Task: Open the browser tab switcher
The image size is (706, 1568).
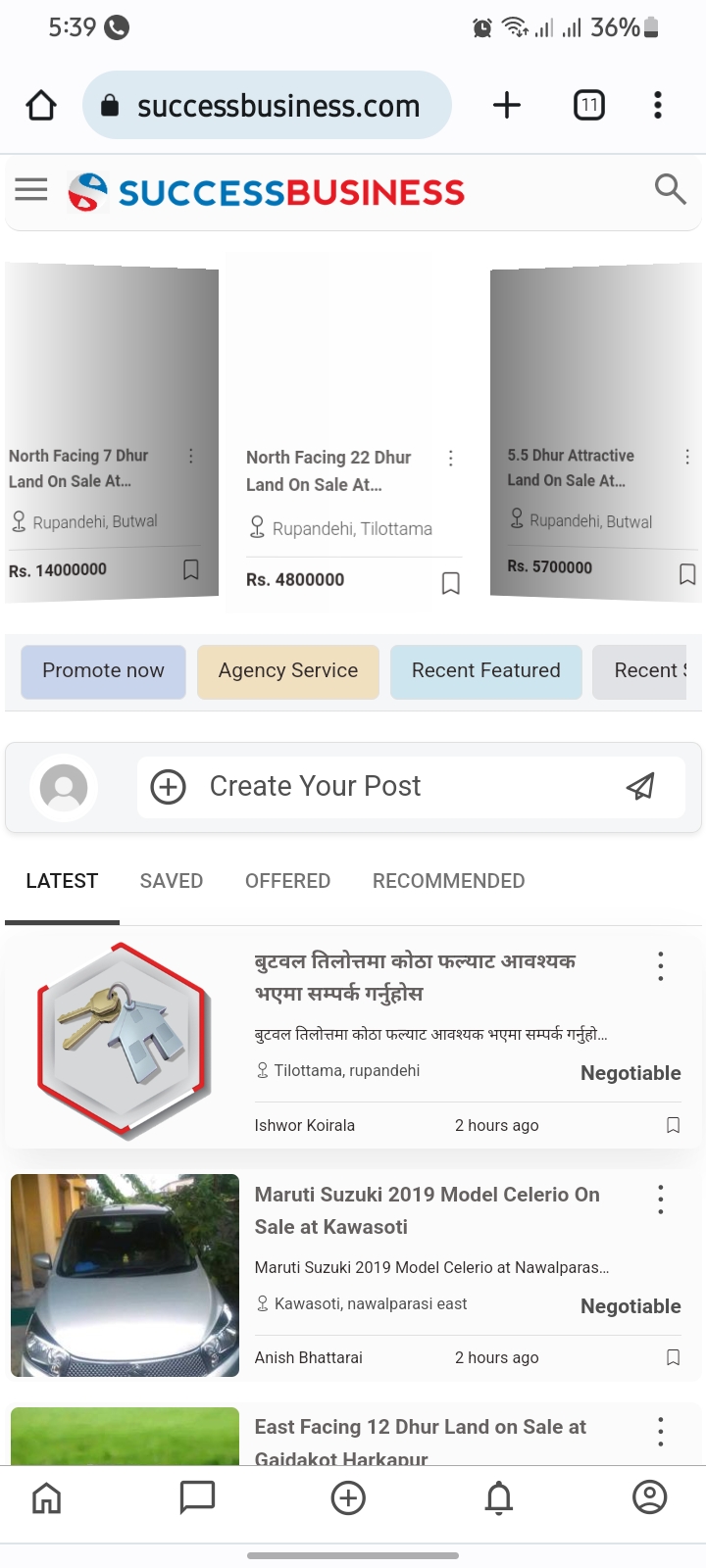Action: [588, 105]
